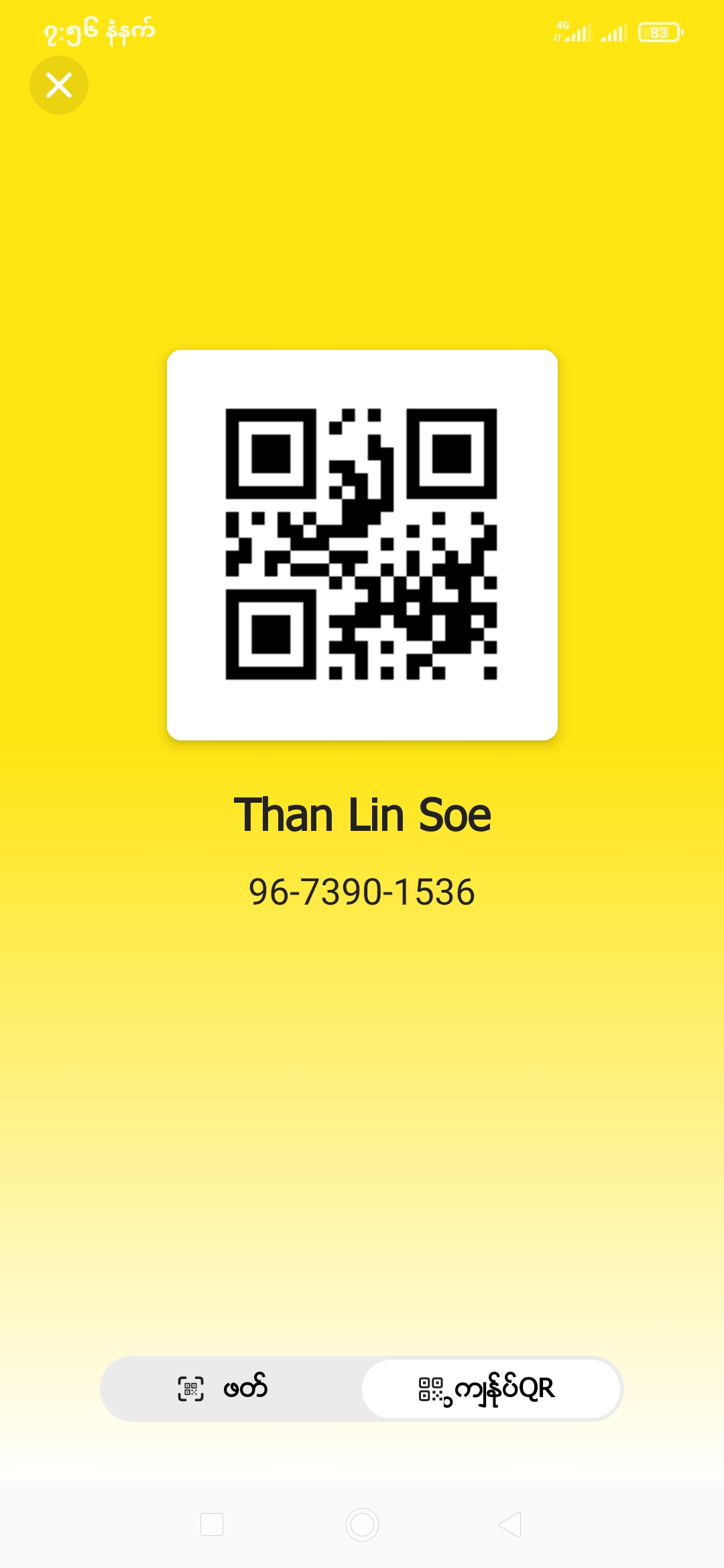Image resolution: width=724 pixels, height=1568 pixels.
Task: Close the QR code screen
Action: pos(59,85)
